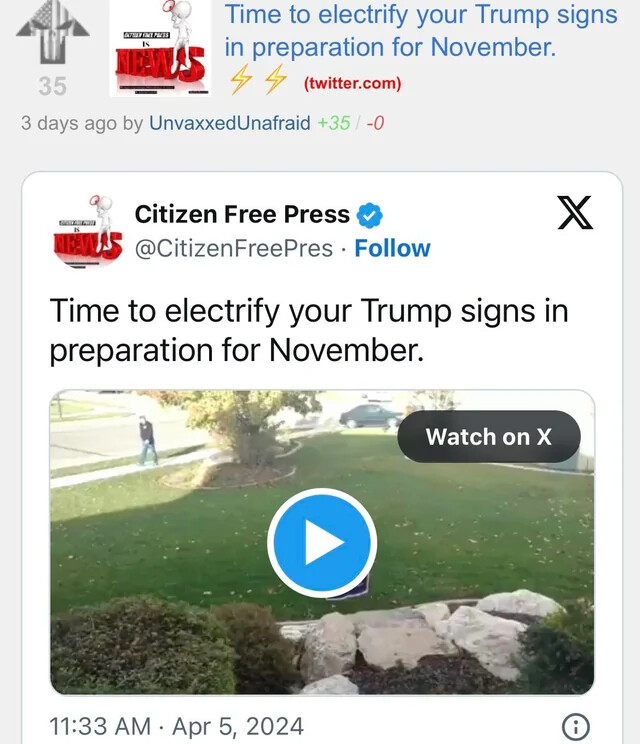Tap the Watch on X button
The height and width of the screenshot is (744, 640).
point(488,436)
